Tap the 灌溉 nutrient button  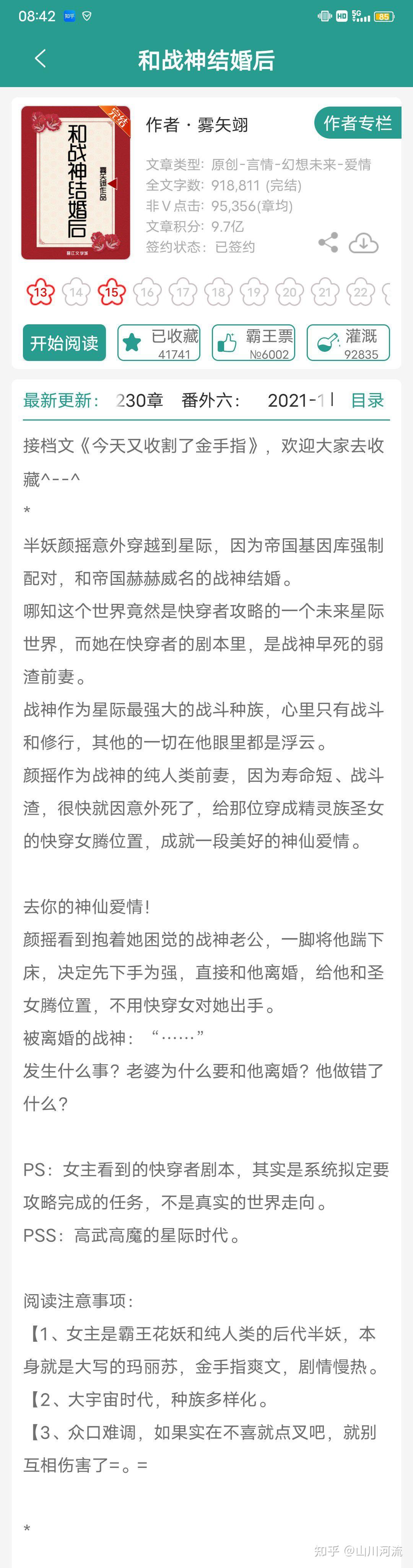click(x=348, y=343)
